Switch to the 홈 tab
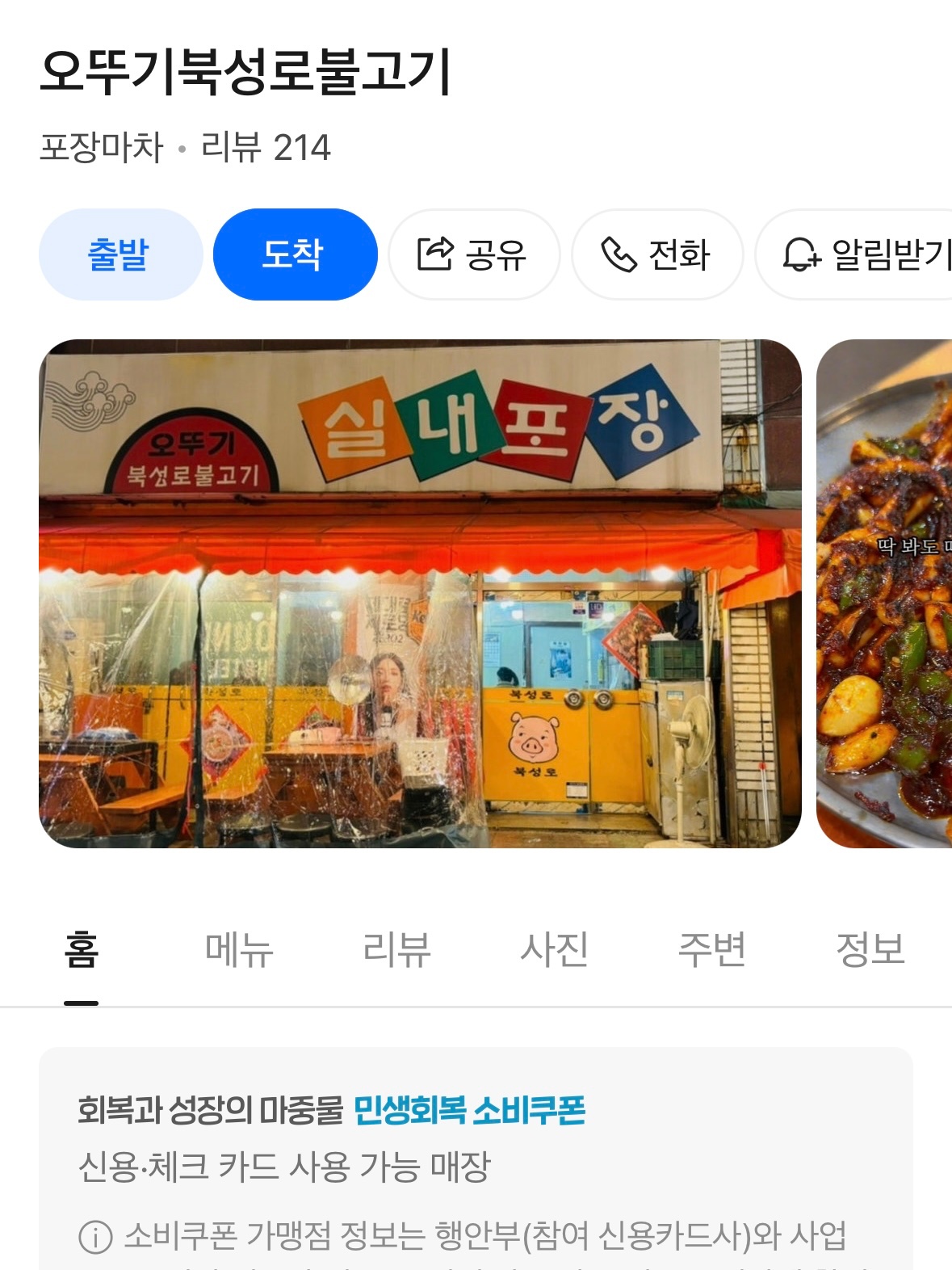This screenshot has width=952, height=1270. pos(82,949)
